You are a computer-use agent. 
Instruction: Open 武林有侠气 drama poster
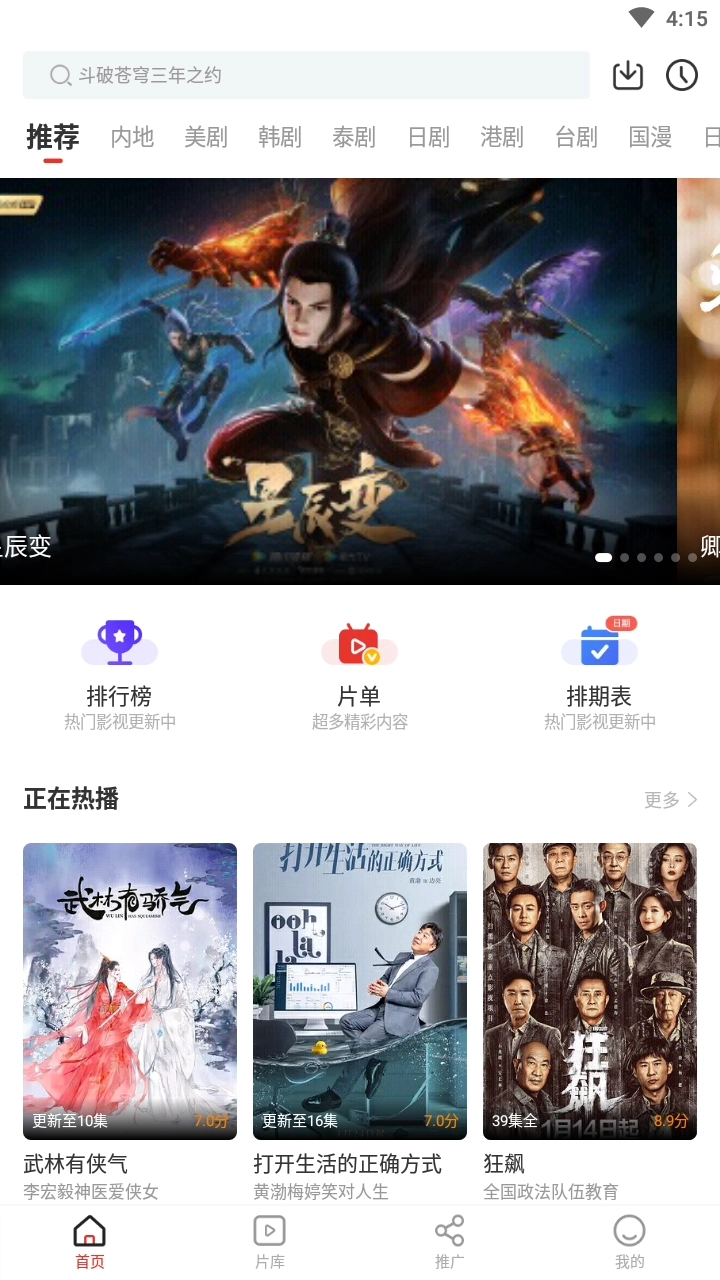pos(129,989)
